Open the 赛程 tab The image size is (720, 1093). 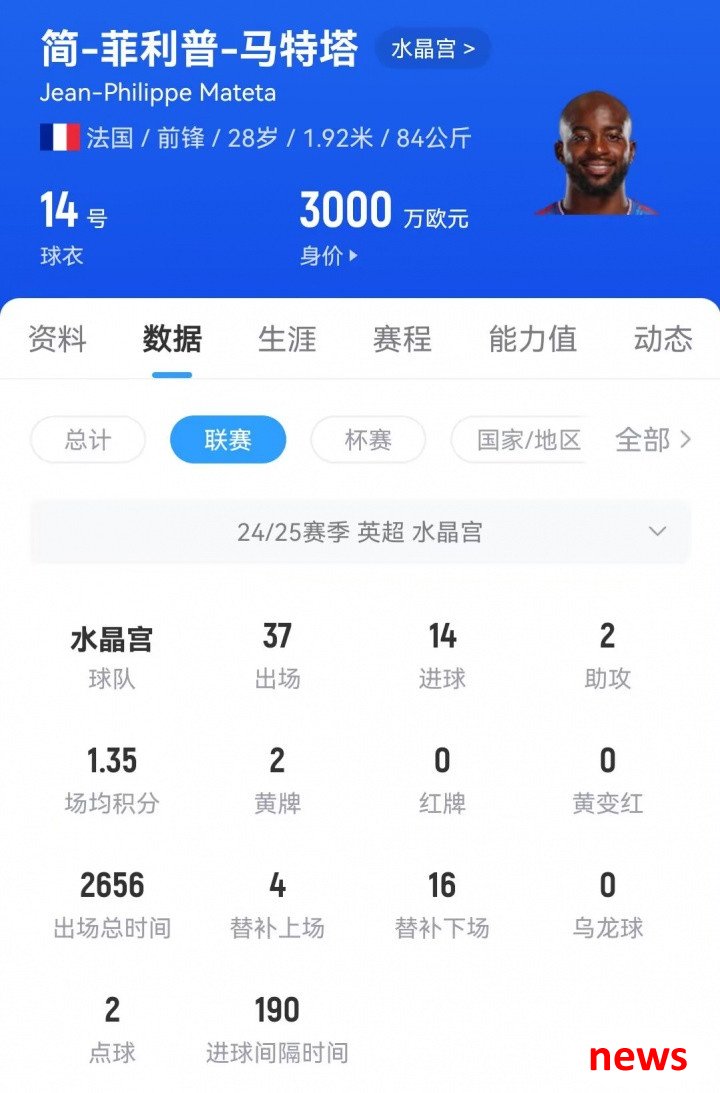point(402,339)
